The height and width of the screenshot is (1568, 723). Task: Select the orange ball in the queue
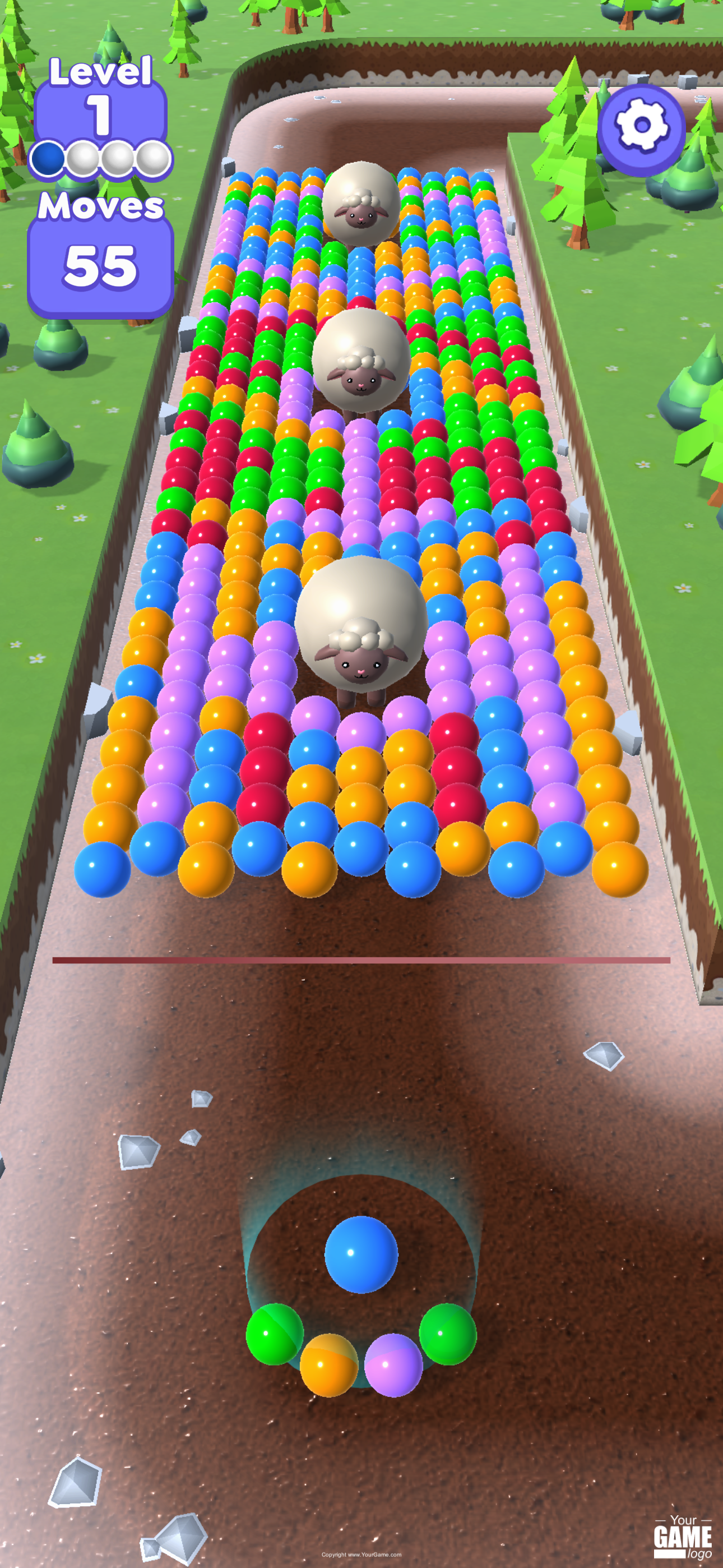click(328, 1364)
